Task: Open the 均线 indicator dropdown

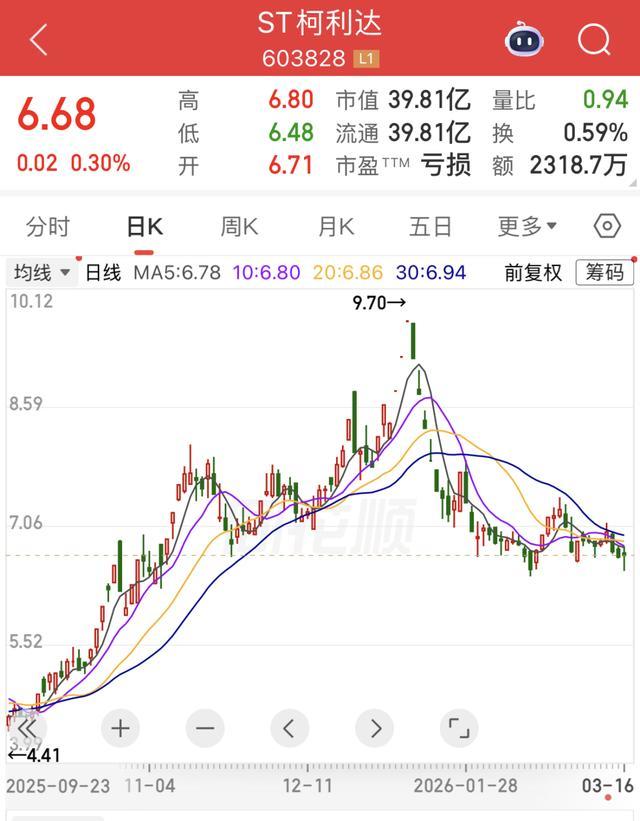Action: (x=42, y=272)
